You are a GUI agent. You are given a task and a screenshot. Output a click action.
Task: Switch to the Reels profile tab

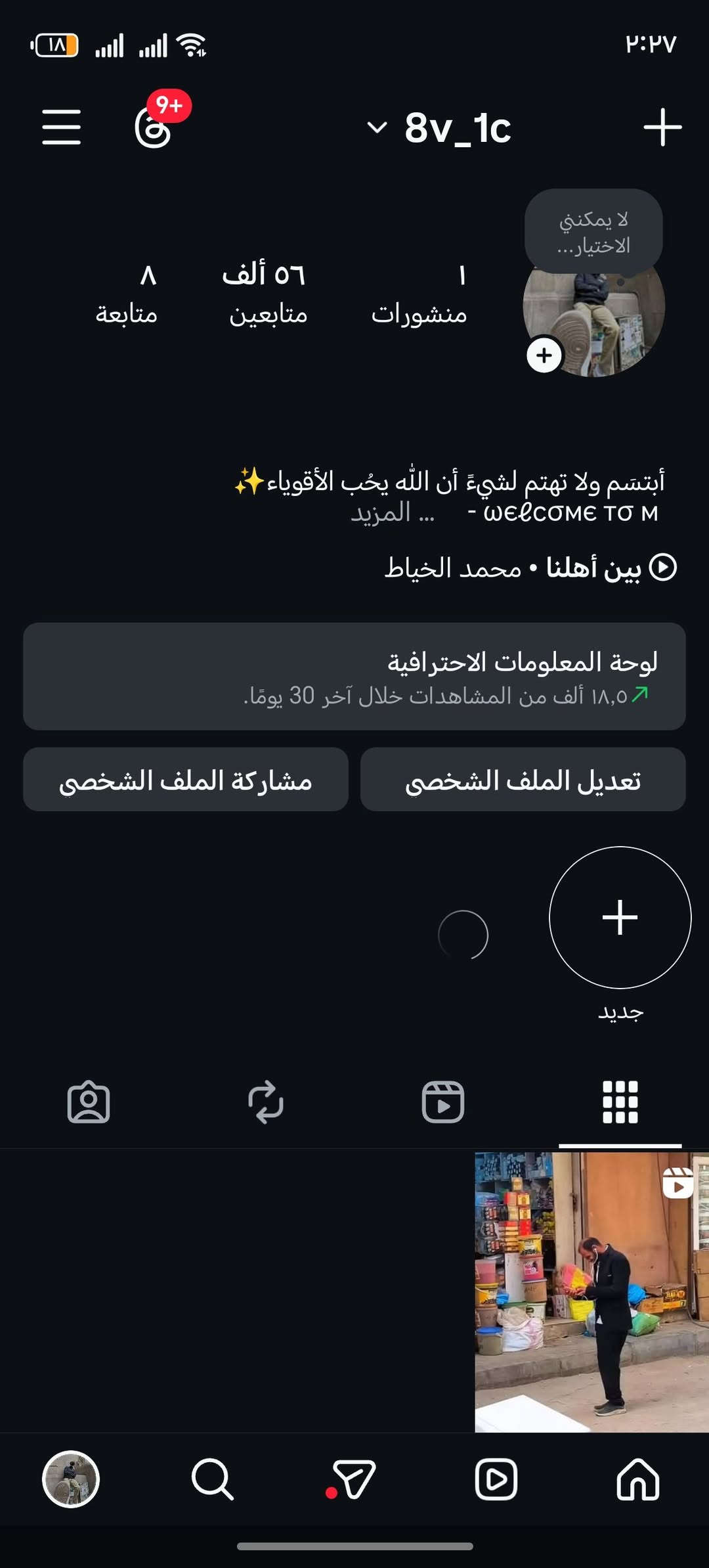tap(443, 1102)
